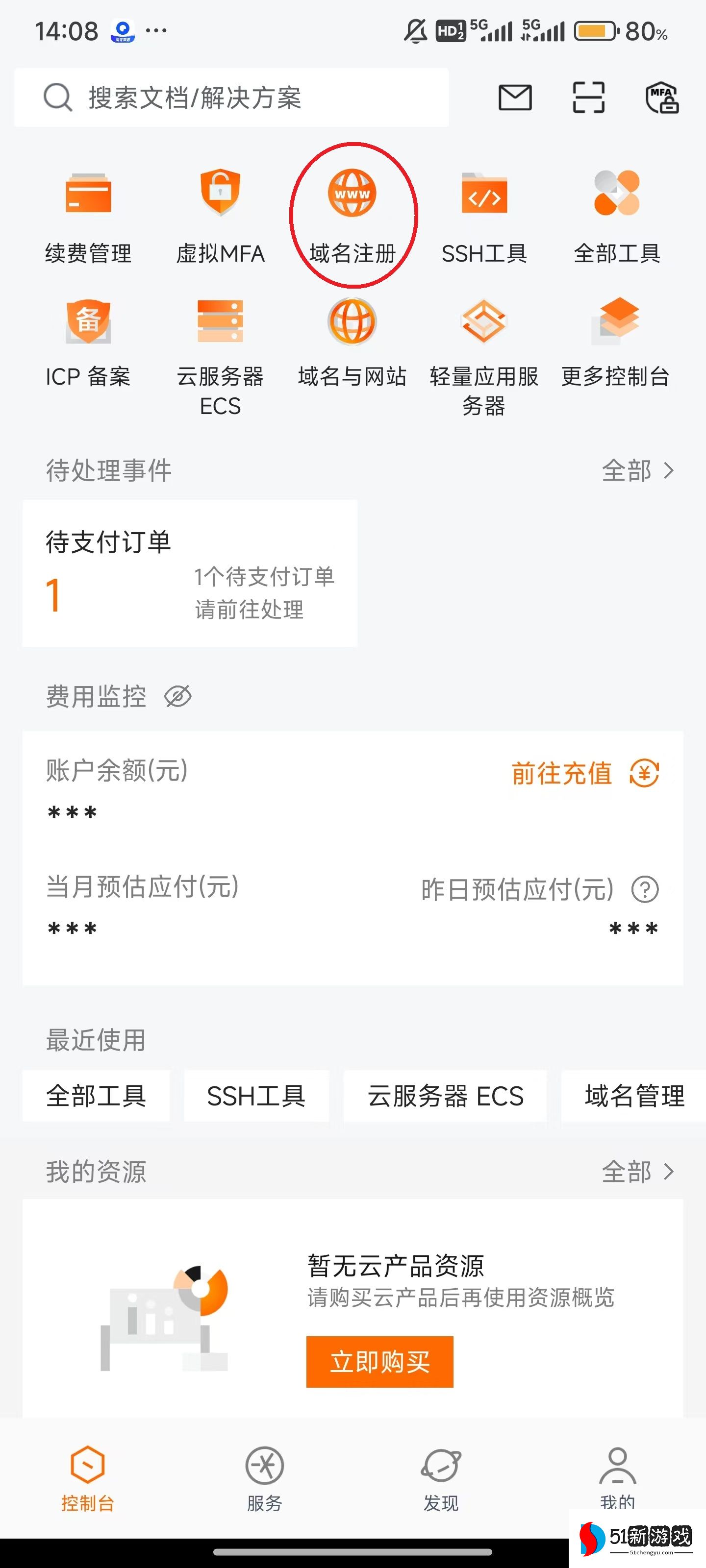Tap the search box for docs and solutions

pos(231,98)
